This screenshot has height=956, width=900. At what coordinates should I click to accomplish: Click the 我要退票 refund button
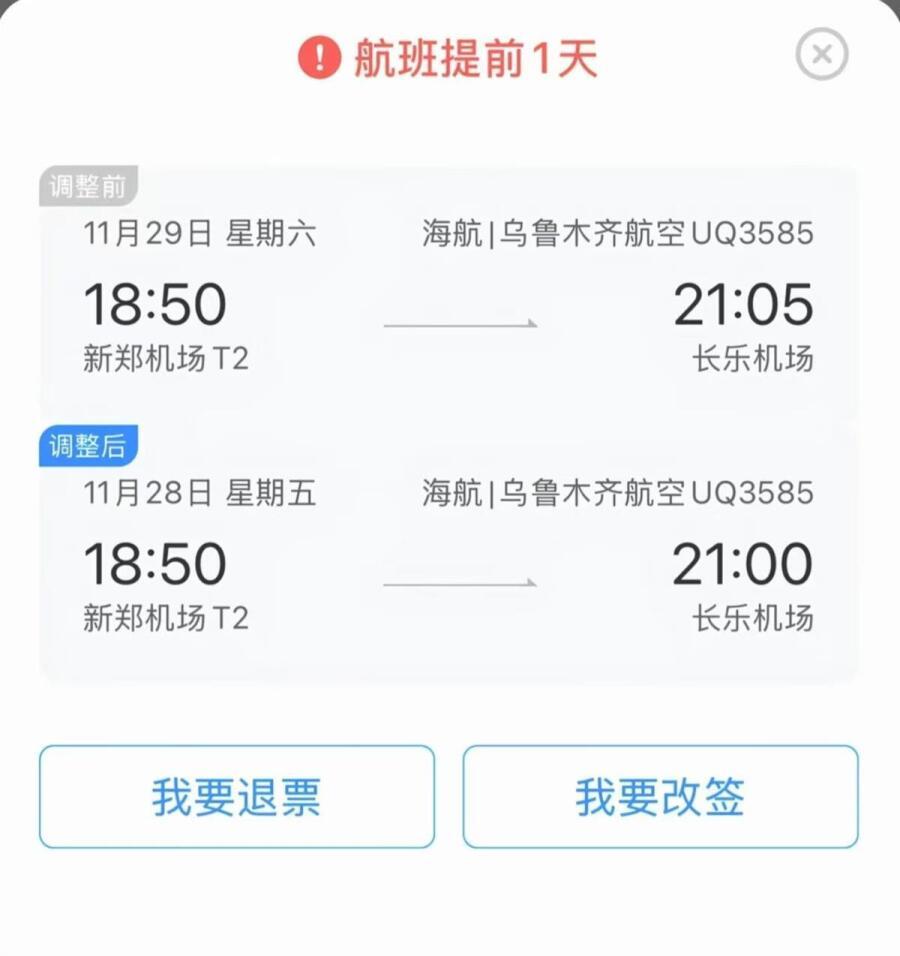coord(236,797)
